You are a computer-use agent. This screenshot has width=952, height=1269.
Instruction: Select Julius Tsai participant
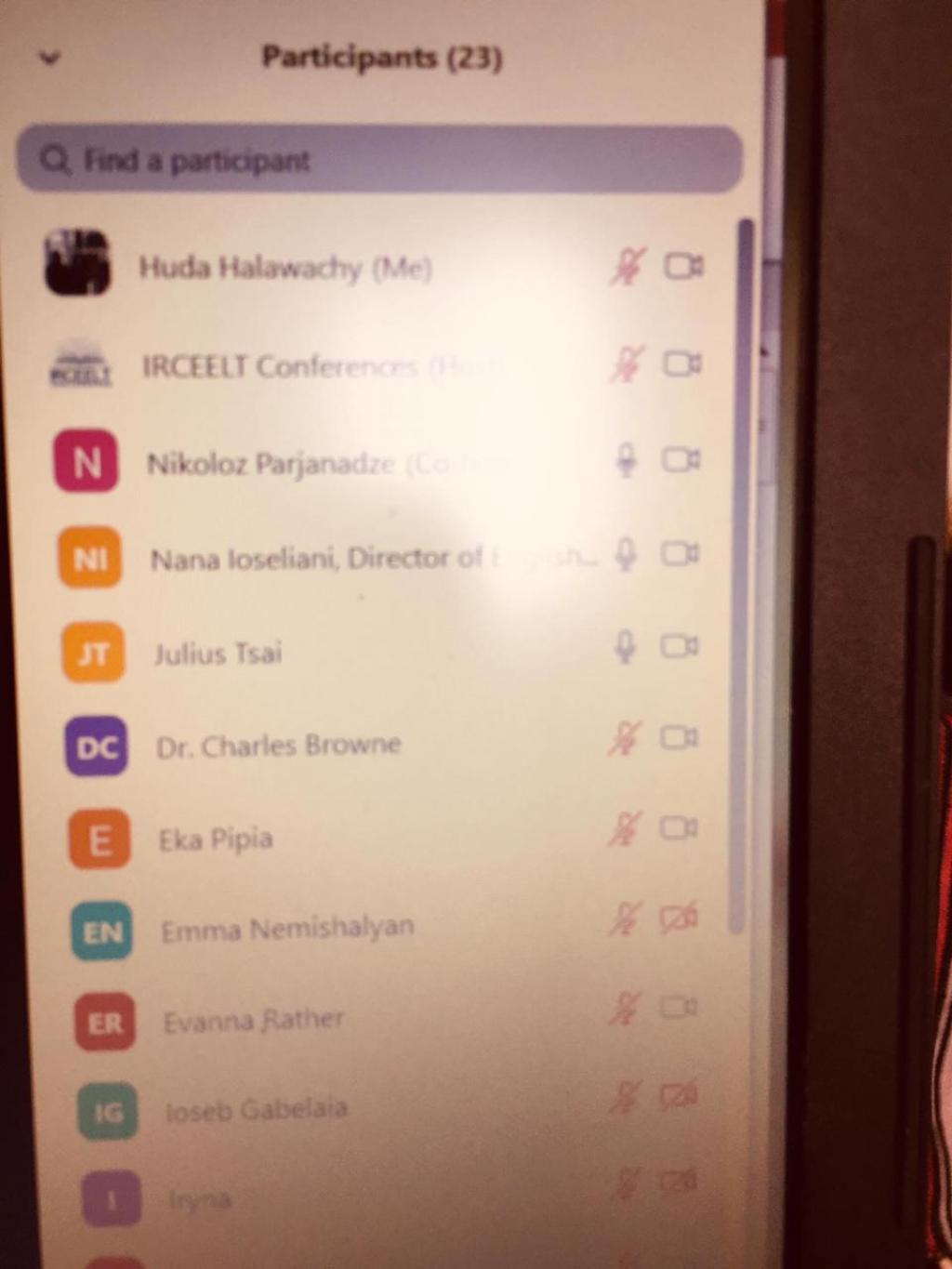click(x=218, y=654)
